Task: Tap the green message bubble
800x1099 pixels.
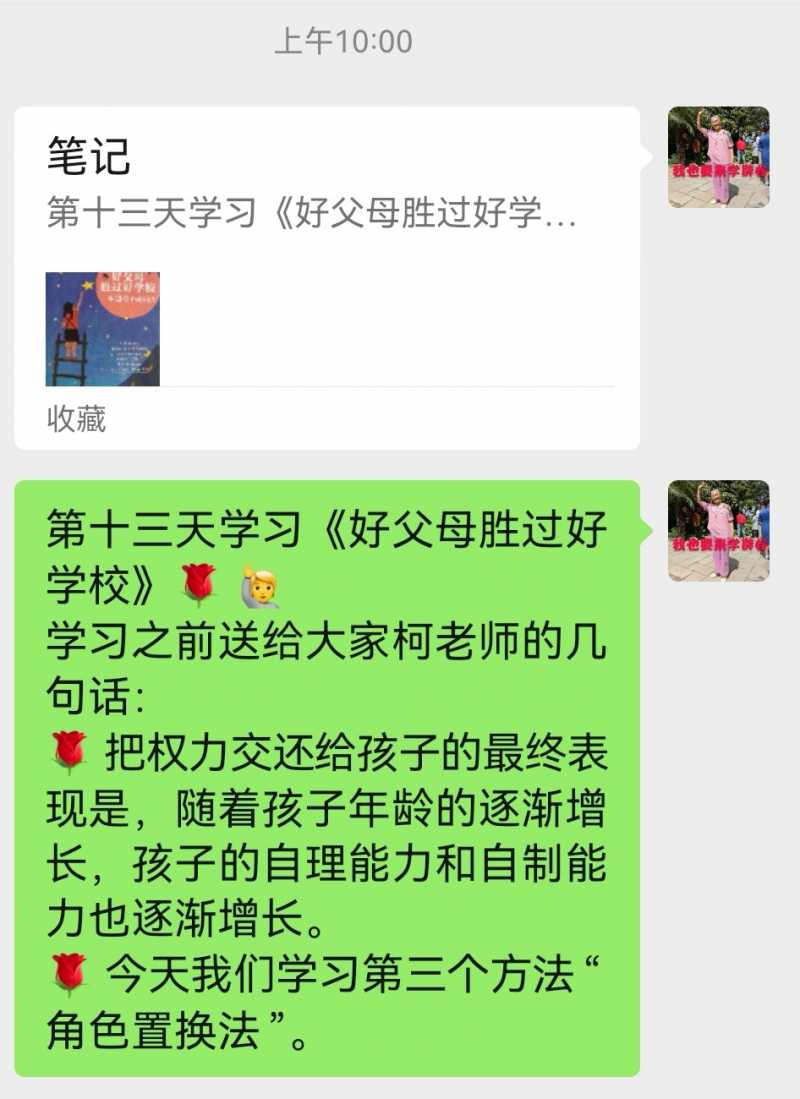Action: tap(330, 780)
